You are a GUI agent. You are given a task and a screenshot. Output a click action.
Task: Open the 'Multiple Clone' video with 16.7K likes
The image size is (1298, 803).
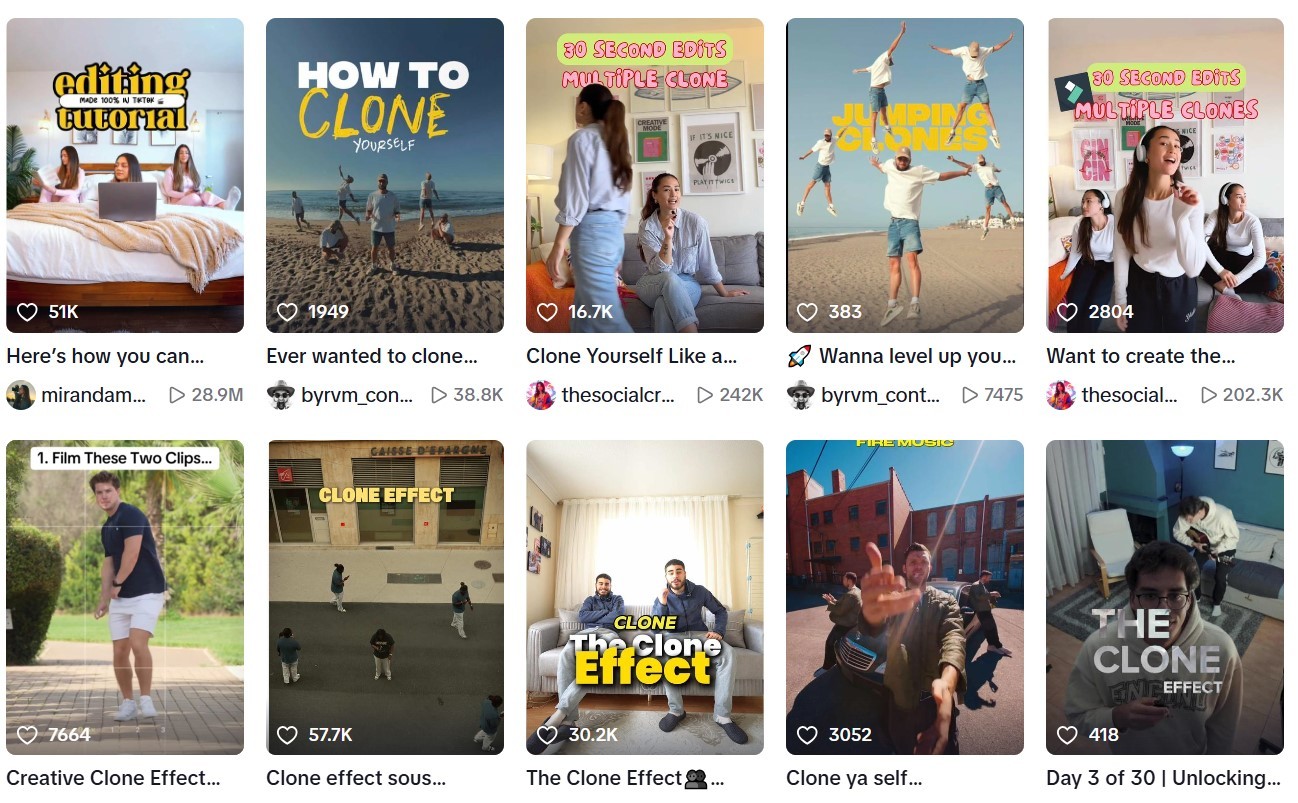pos(645,175)
